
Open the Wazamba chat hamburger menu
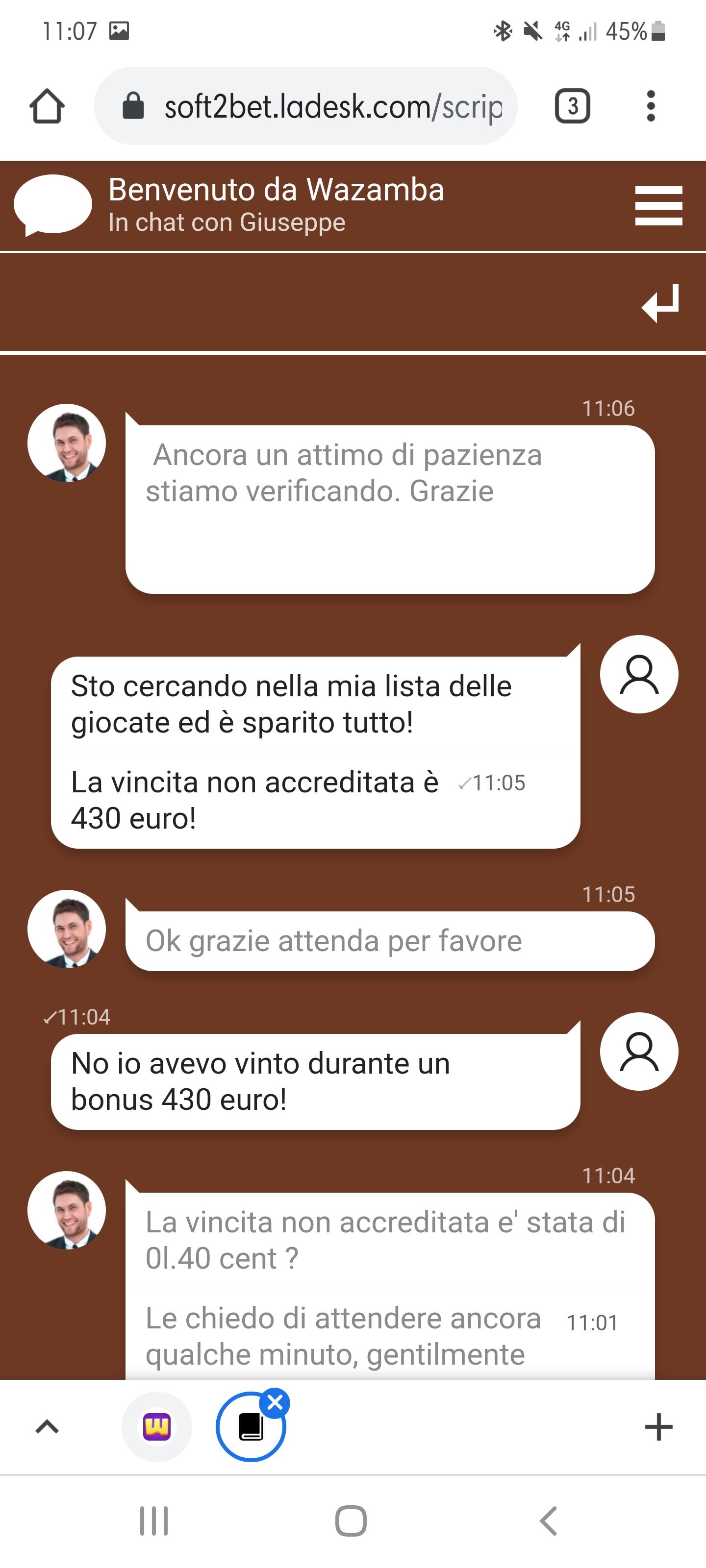pos(658,206)
